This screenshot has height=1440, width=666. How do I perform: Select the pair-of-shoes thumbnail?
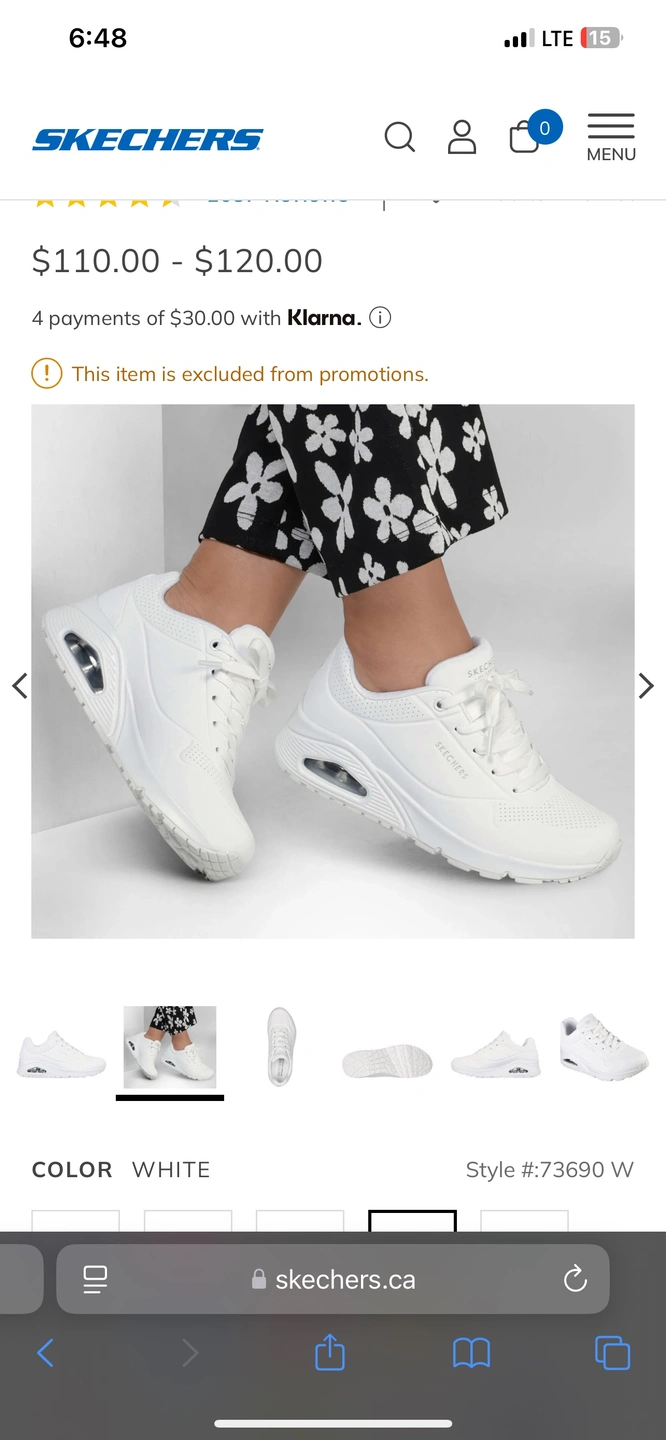[603, 1047]
